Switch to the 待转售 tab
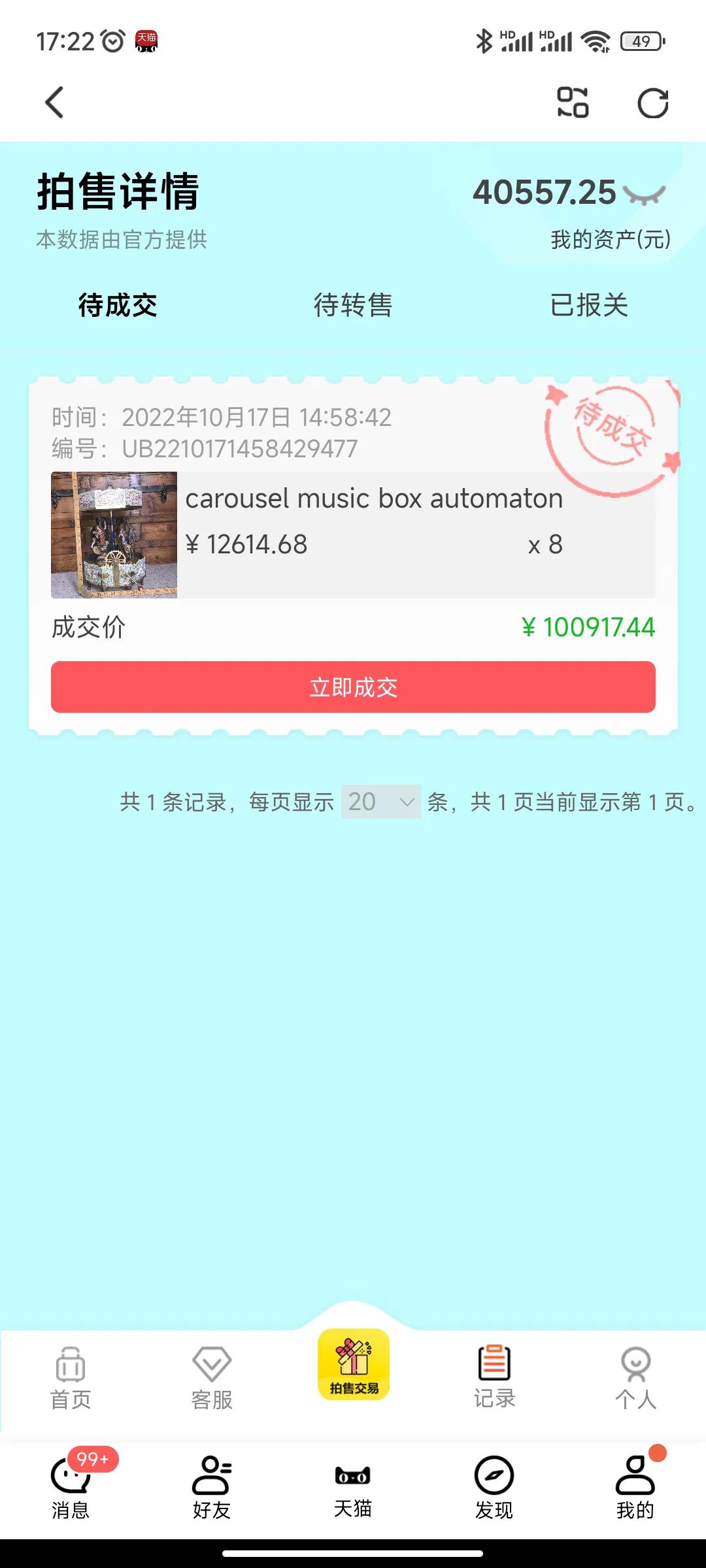The height and width of the screenshot is (1568, 706). 353,305
